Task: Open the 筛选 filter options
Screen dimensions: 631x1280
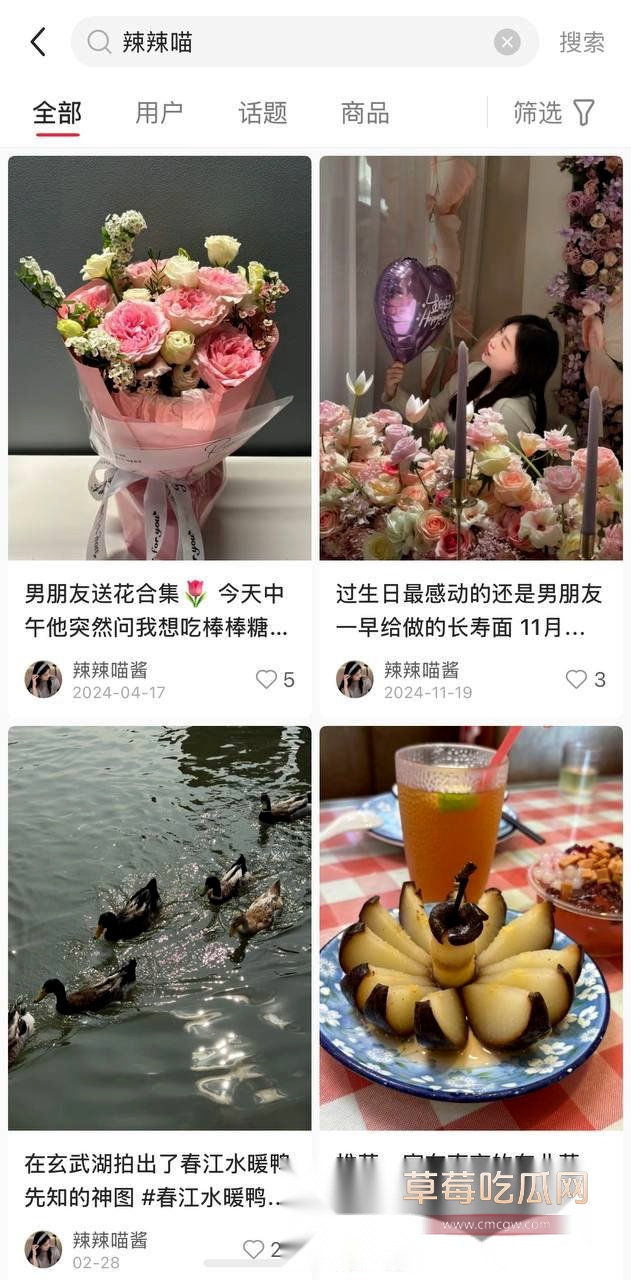Action: click(554, 113)
